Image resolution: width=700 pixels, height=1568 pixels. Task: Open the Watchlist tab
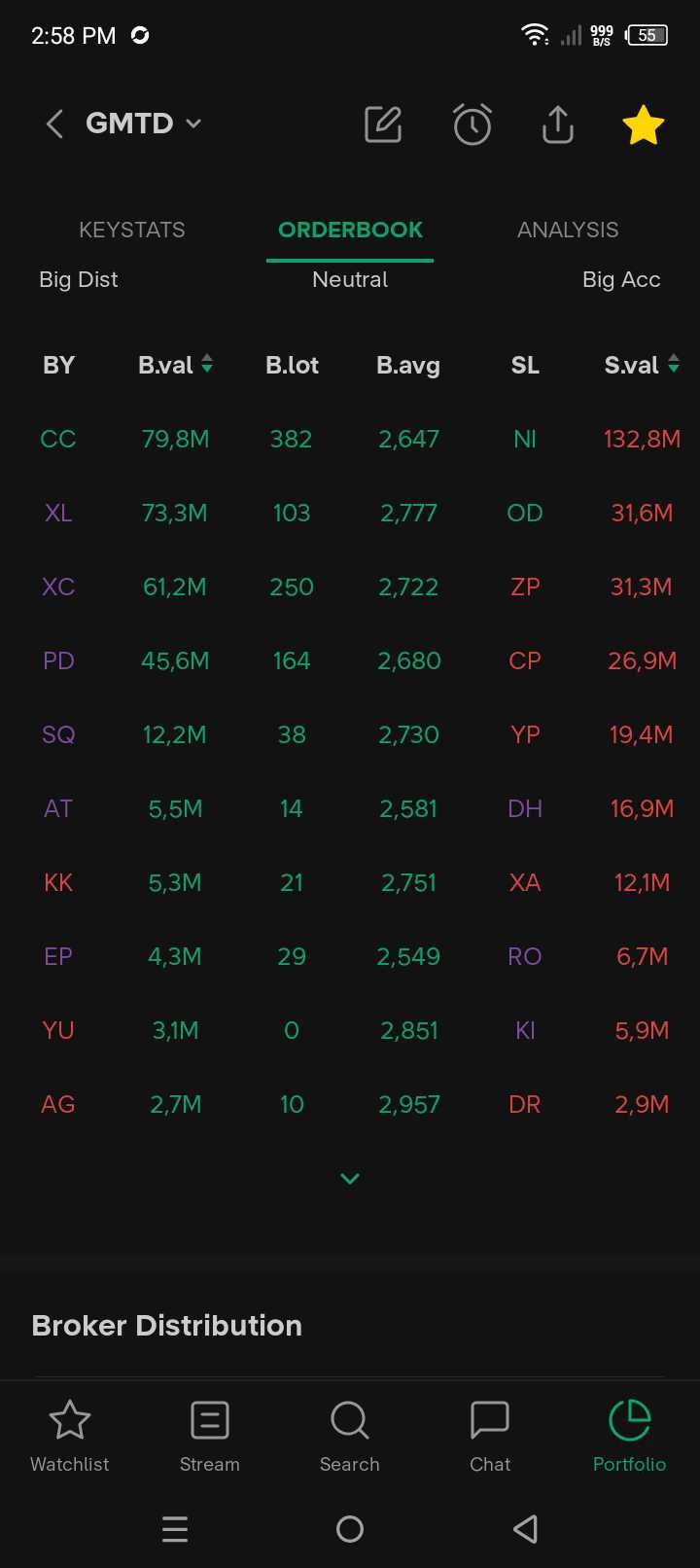pos(70,1436)
